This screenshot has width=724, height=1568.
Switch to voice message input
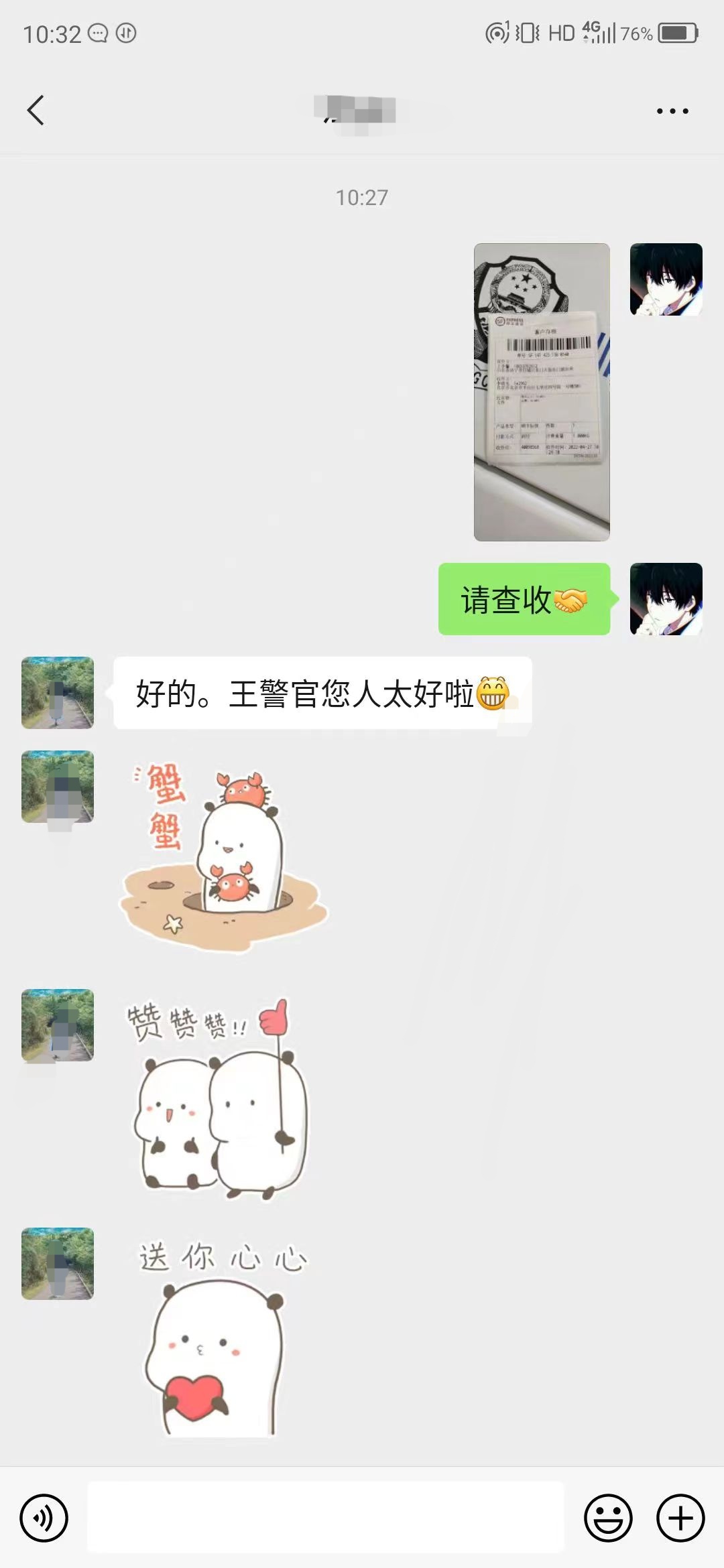click(x=44, y=1518)
